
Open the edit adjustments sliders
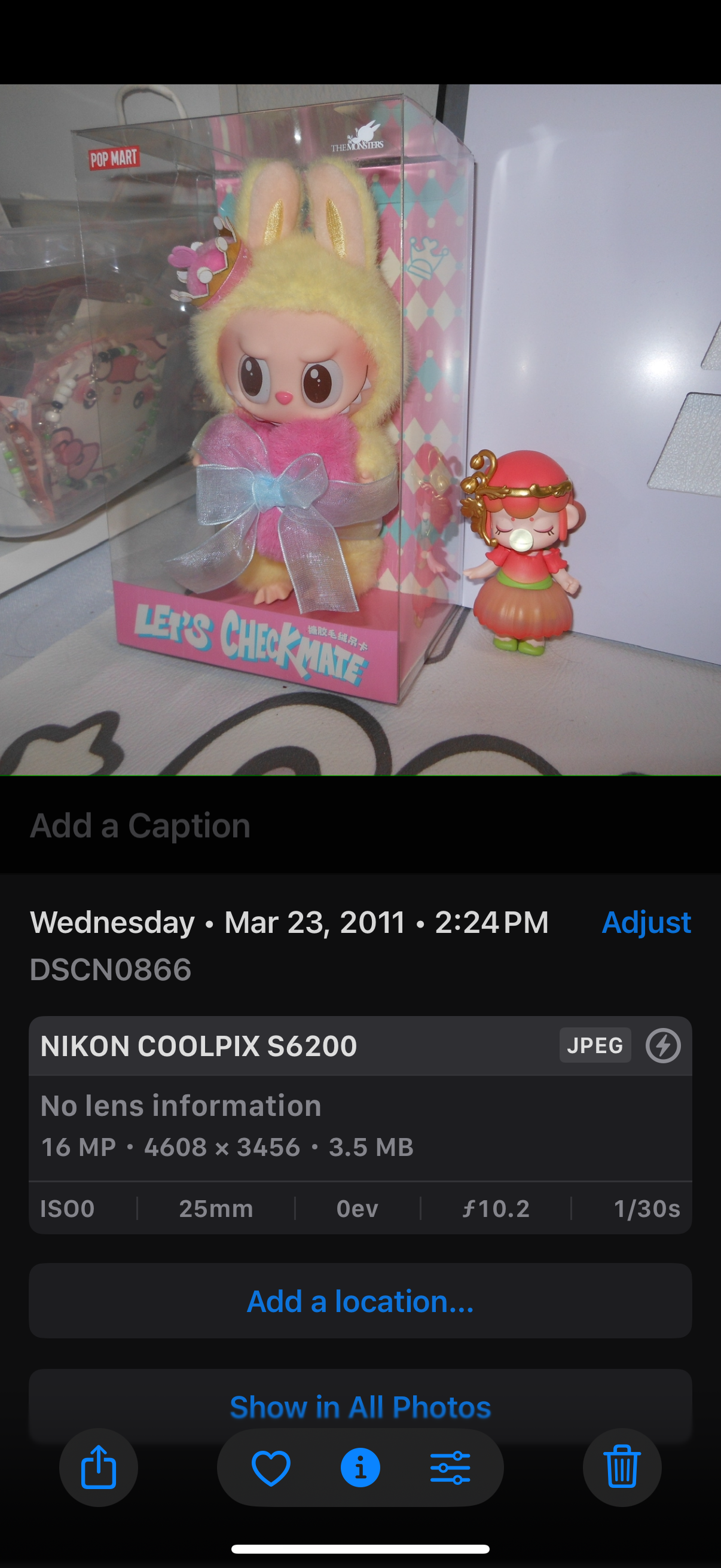click(x=450, y=1468)
